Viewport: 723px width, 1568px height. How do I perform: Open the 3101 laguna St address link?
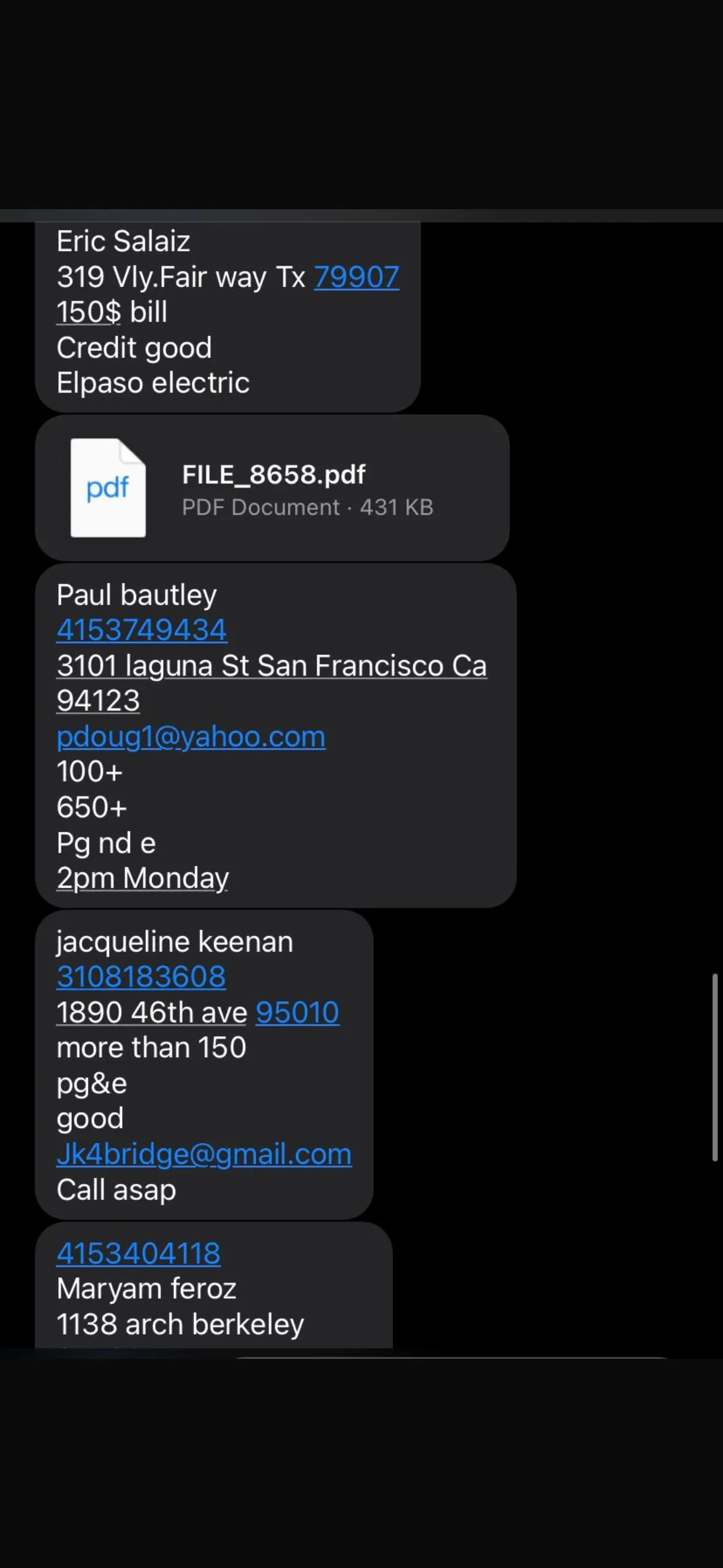(x=272, y=683)
